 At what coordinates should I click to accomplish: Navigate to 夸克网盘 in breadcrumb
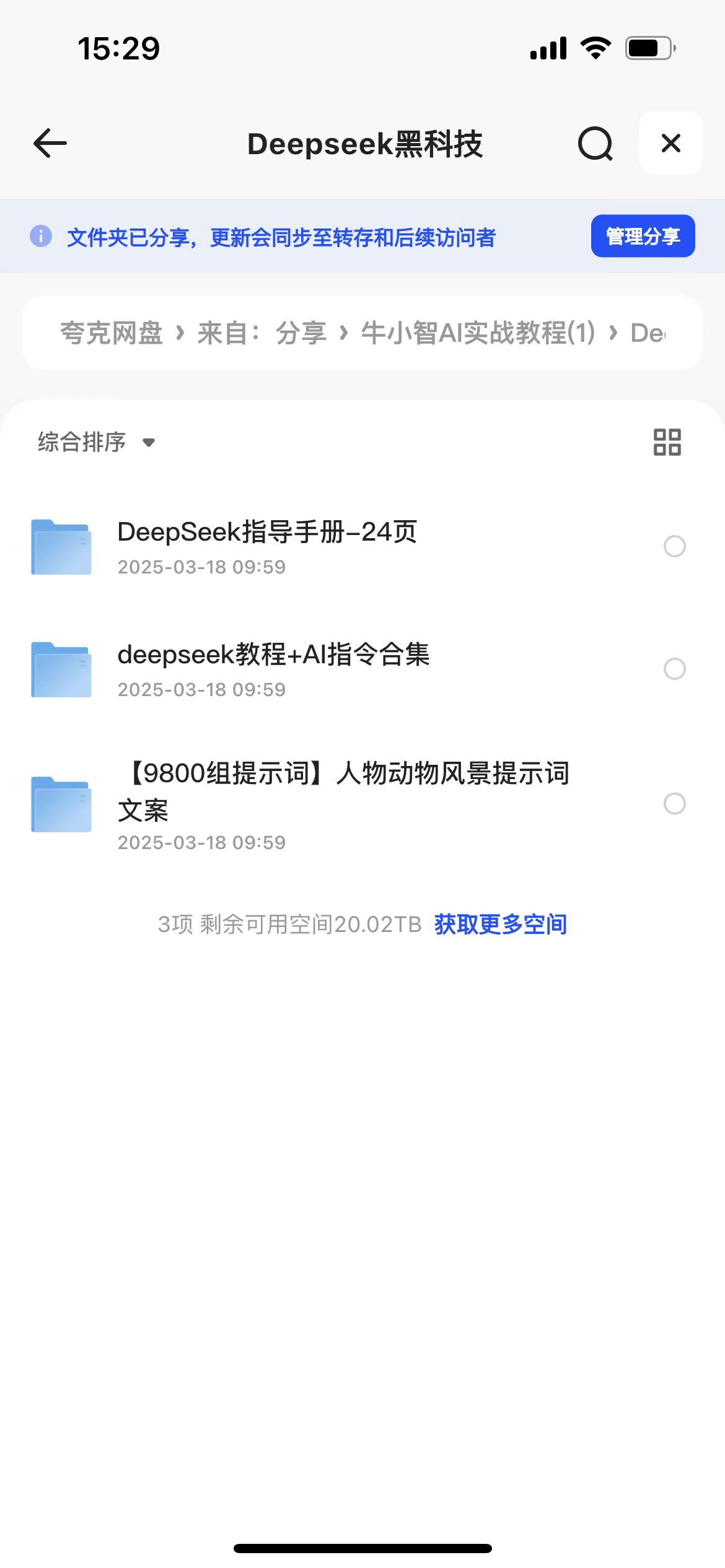pos(112,333)
